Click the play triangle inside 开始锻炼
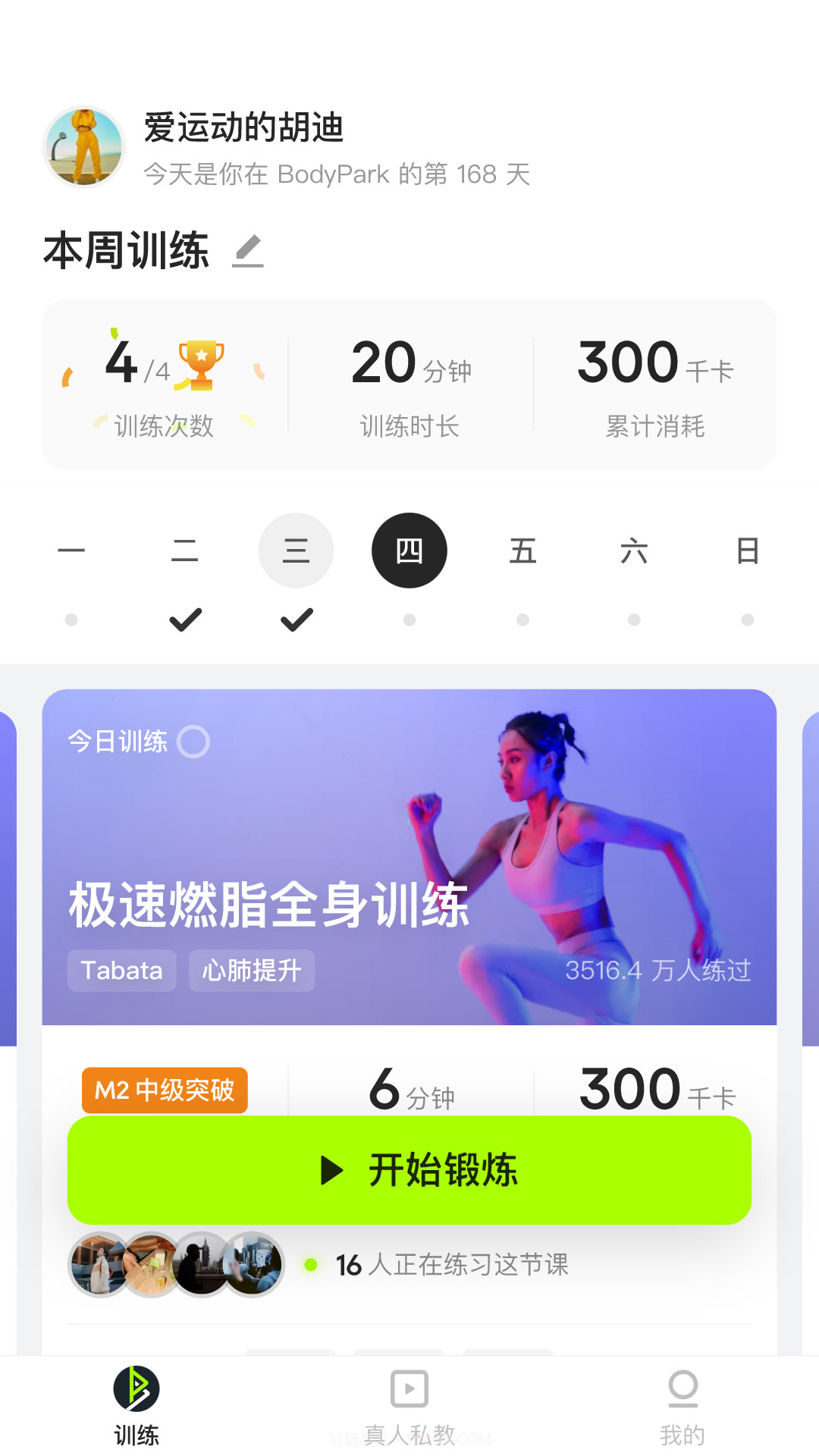Viewport: 819px width, 1456px height. pyautogui.click(x=332, y=1170)
